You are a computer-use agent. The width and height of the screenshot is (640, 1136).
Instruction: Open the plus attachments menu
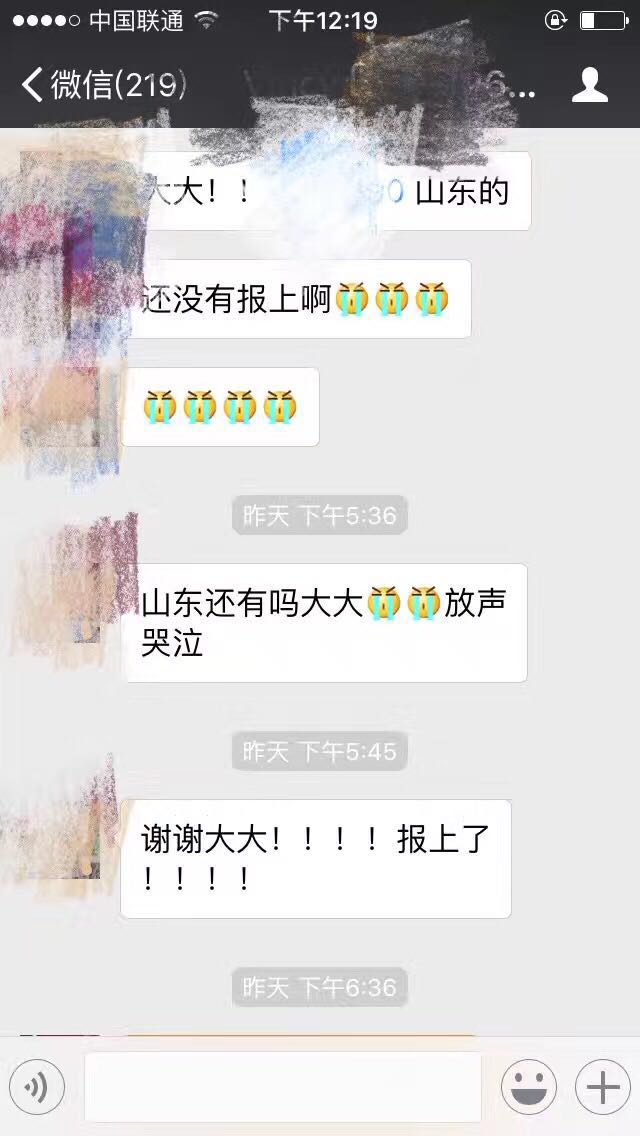coord(602,1087)
